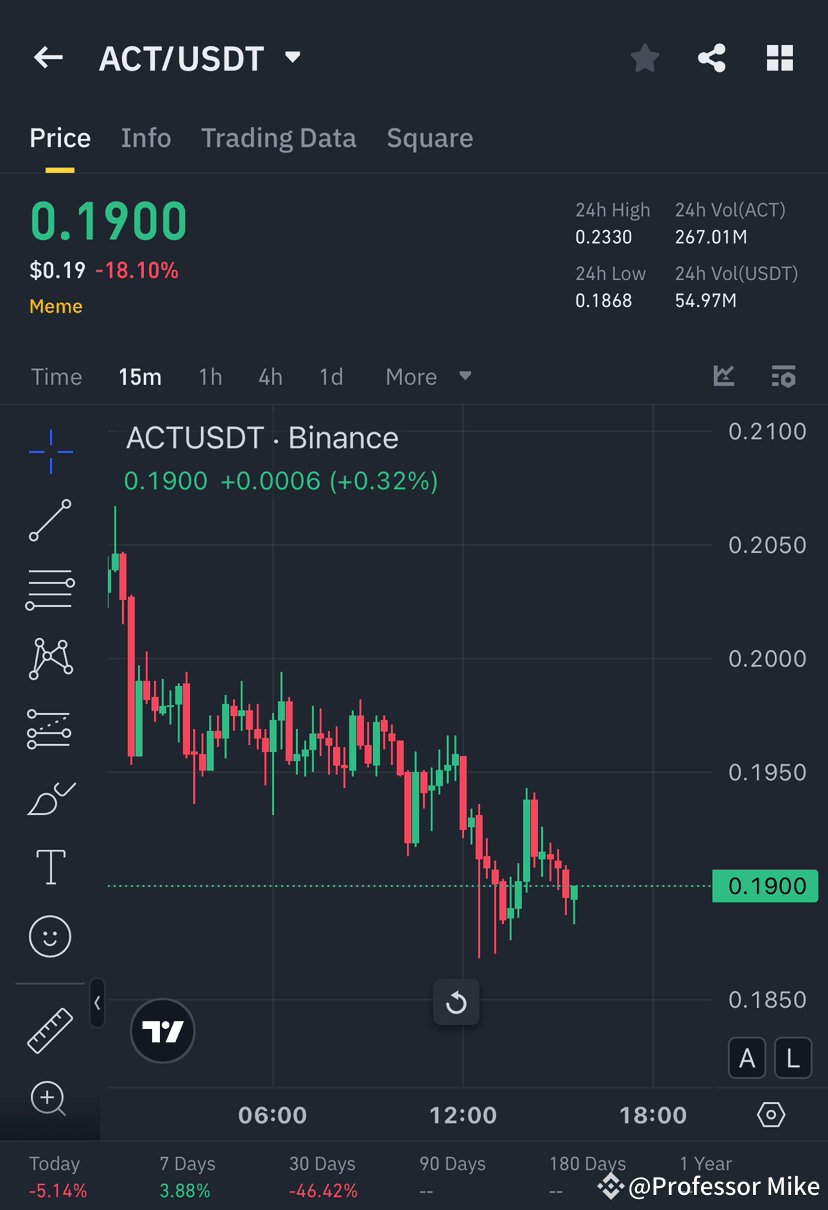Share the ACT/USDT chart
Screen dimensions: 828x1210
pos(712,57)
